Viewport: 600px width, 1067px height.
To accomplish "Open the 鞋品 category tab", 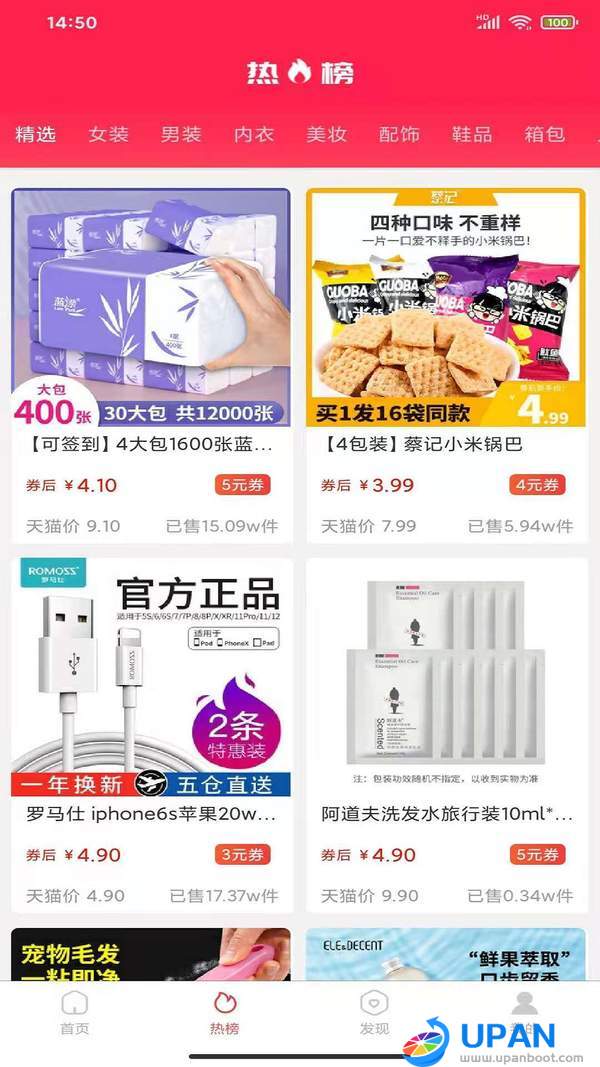I will [x=472, y=134].
